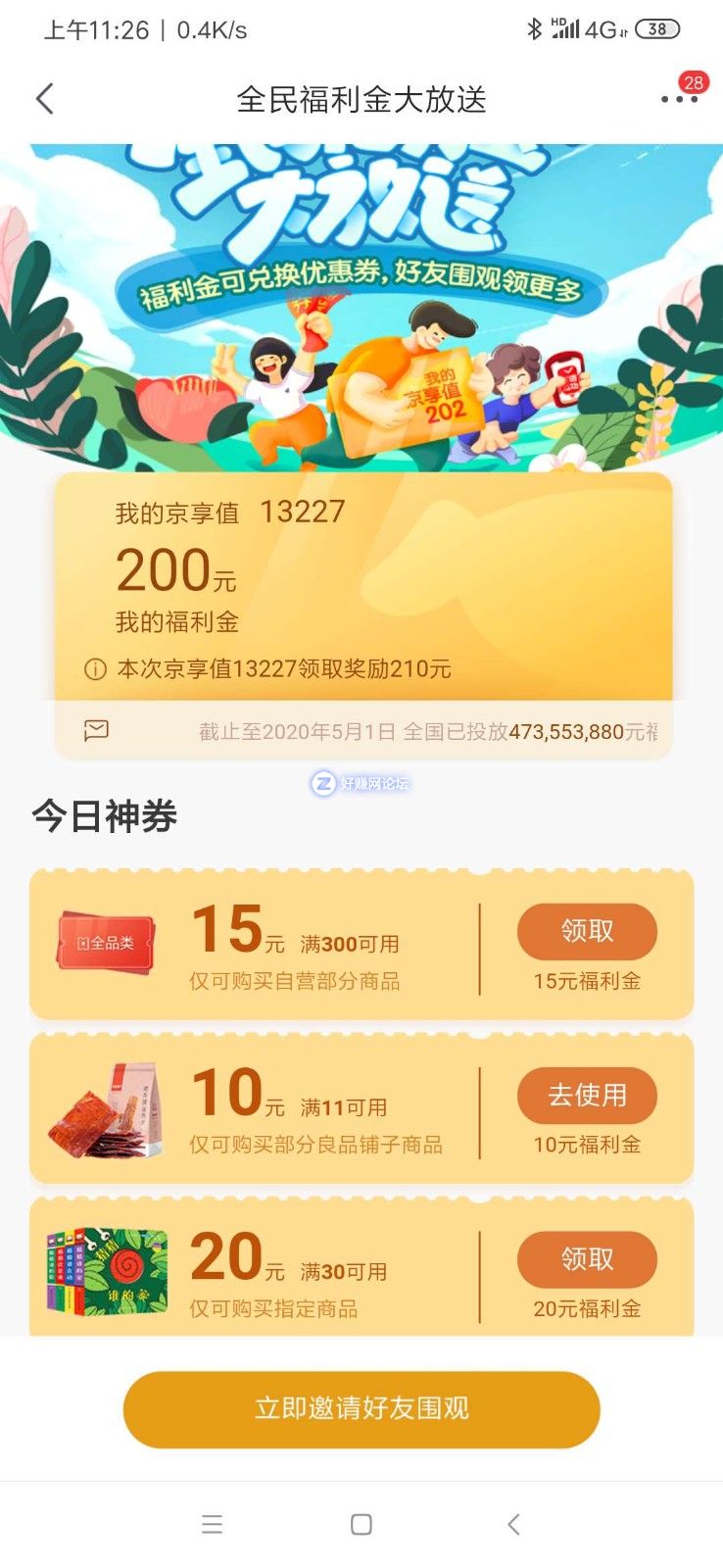Click the envelope announcement icon
Viewport: 723px width, 1568px height.
tap(95, 729)
